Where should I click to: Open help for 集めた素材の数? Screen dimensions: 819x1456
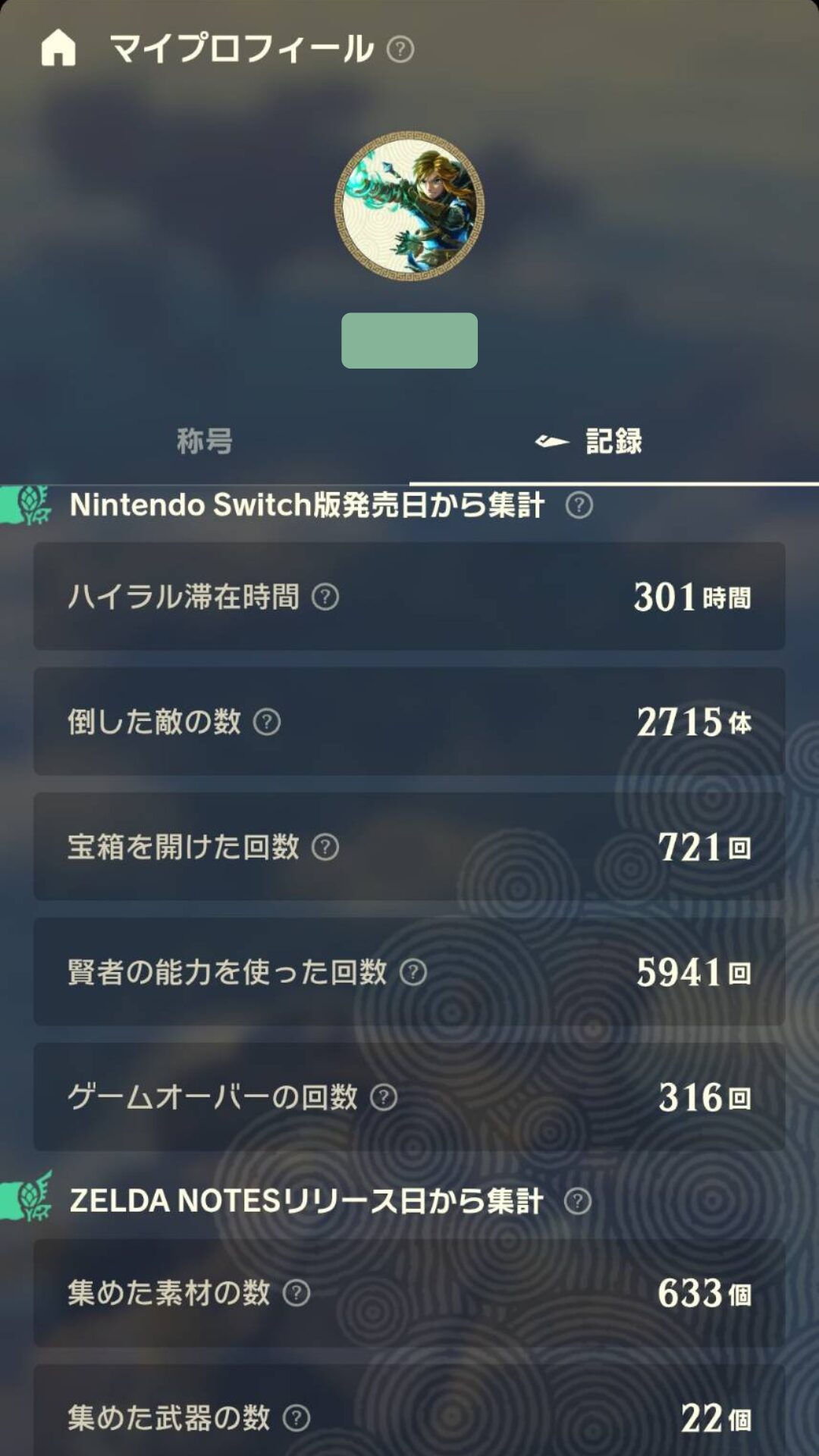coord(297,1293)
